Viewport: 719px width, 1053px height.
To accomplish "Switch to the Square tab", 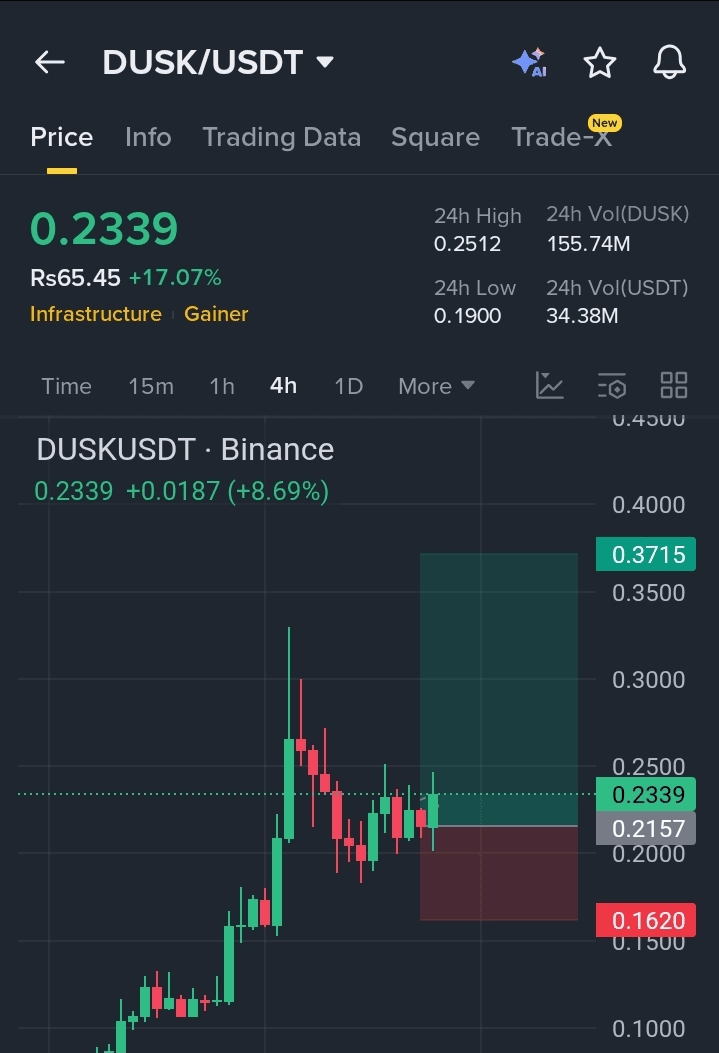I will point(435,137).
